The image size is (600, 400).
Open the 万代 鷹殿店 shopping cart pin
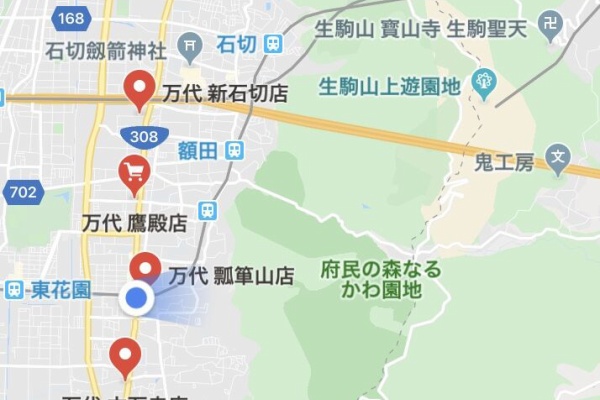(x=134, y=174)
